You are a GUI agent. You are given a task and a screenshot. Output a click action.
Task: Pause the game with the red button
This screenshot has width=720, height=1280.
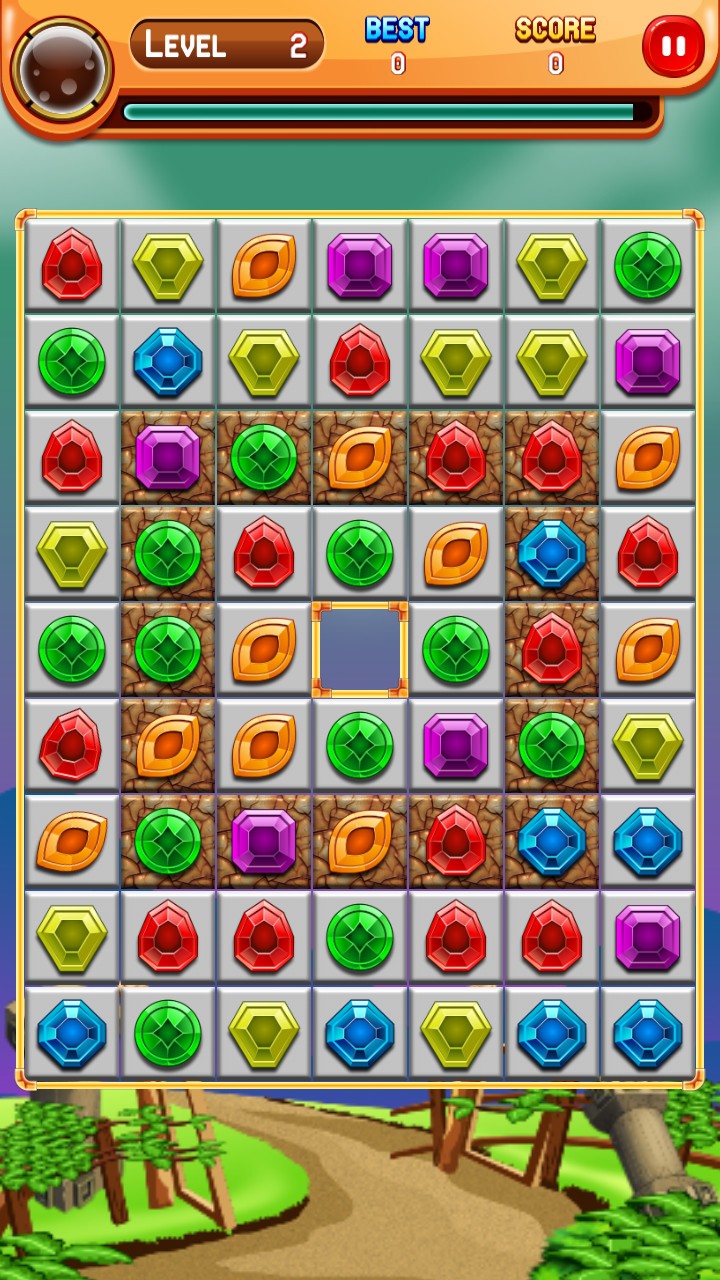(x=673, y=47)
